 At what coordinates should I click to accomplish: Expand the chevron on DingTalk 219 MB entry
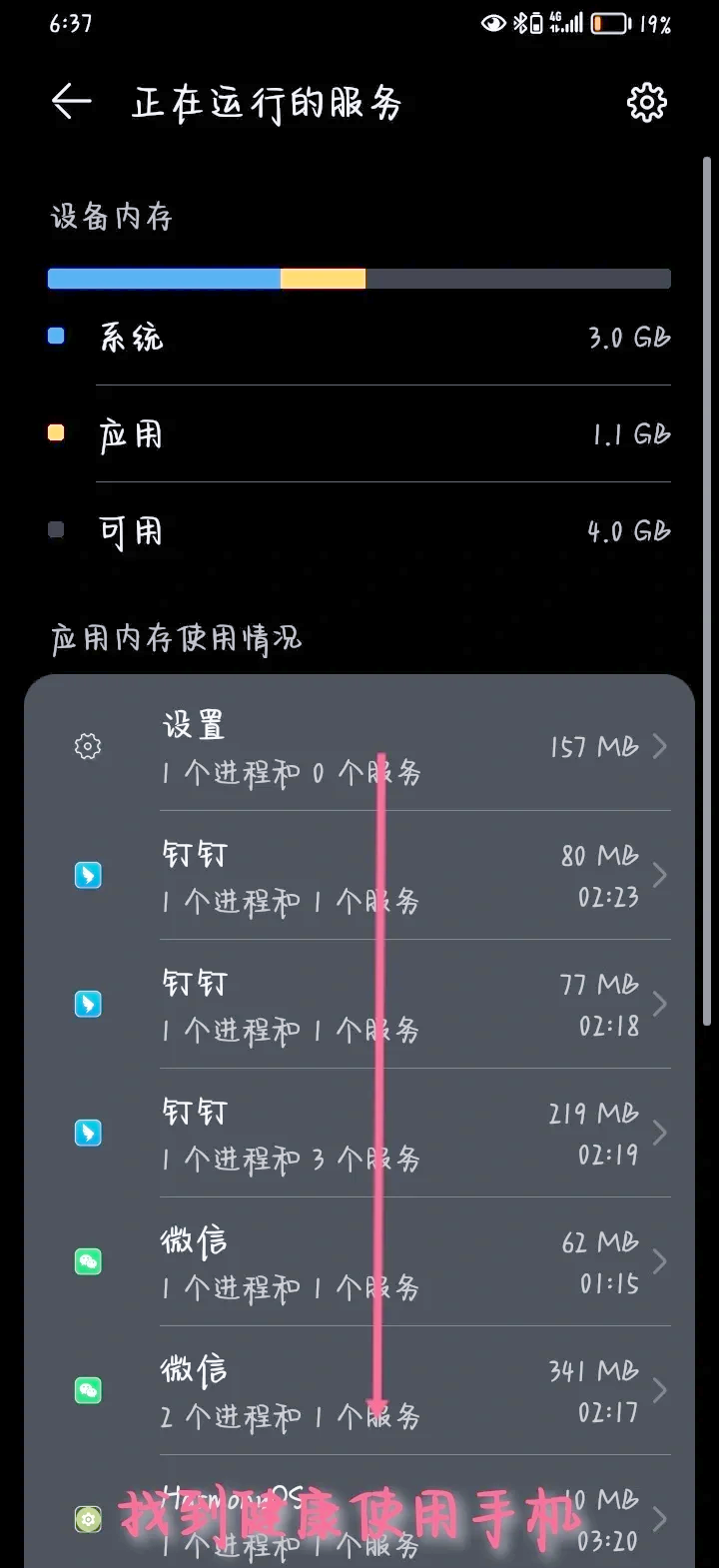point(659,1133)
